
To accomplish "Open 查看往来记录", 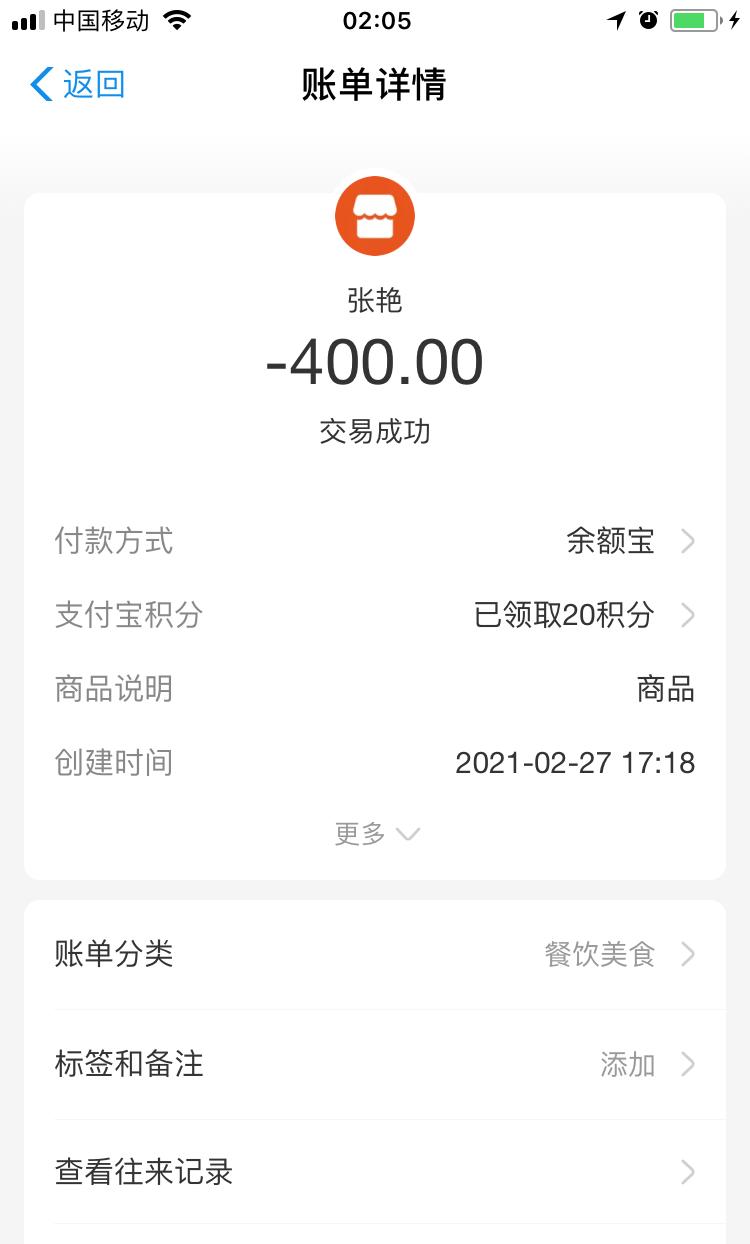I will (x=375, y=1172).
